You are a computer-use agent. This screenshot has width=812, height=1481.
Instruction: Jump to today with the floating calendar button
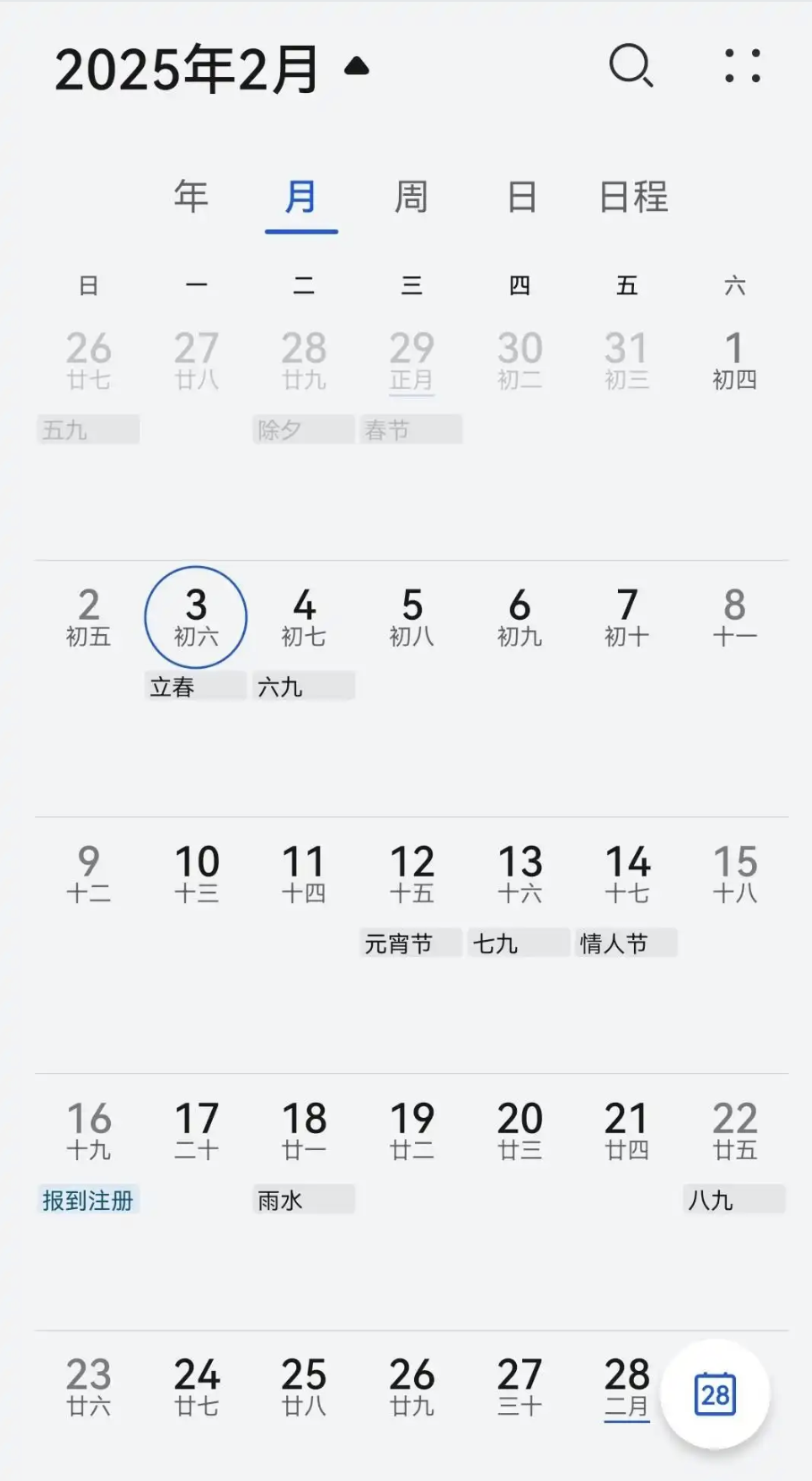click(x=715, y=1394)
